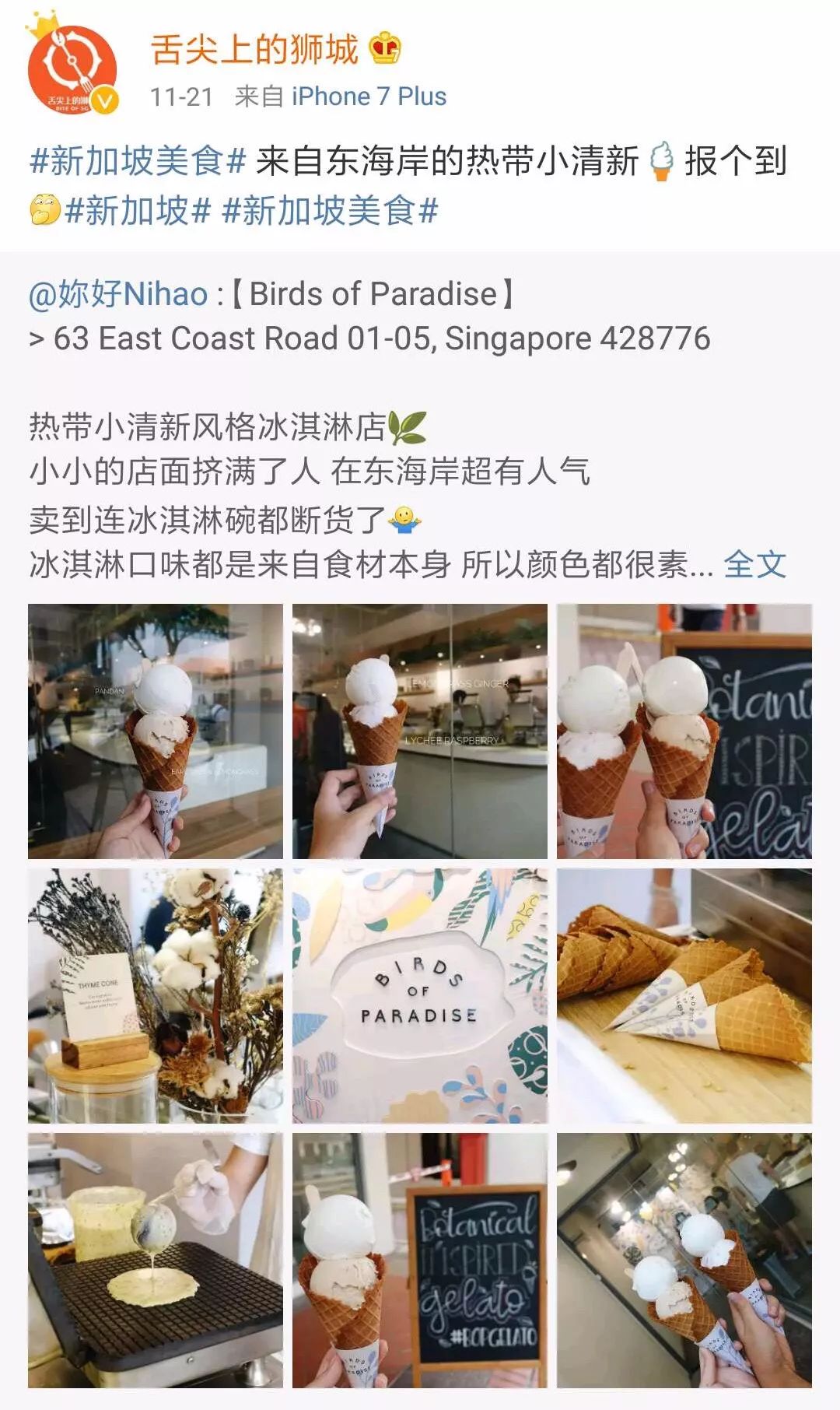Open the last photo of two cones
The width and height of the screenshot is (840, 1410).
684,1260
